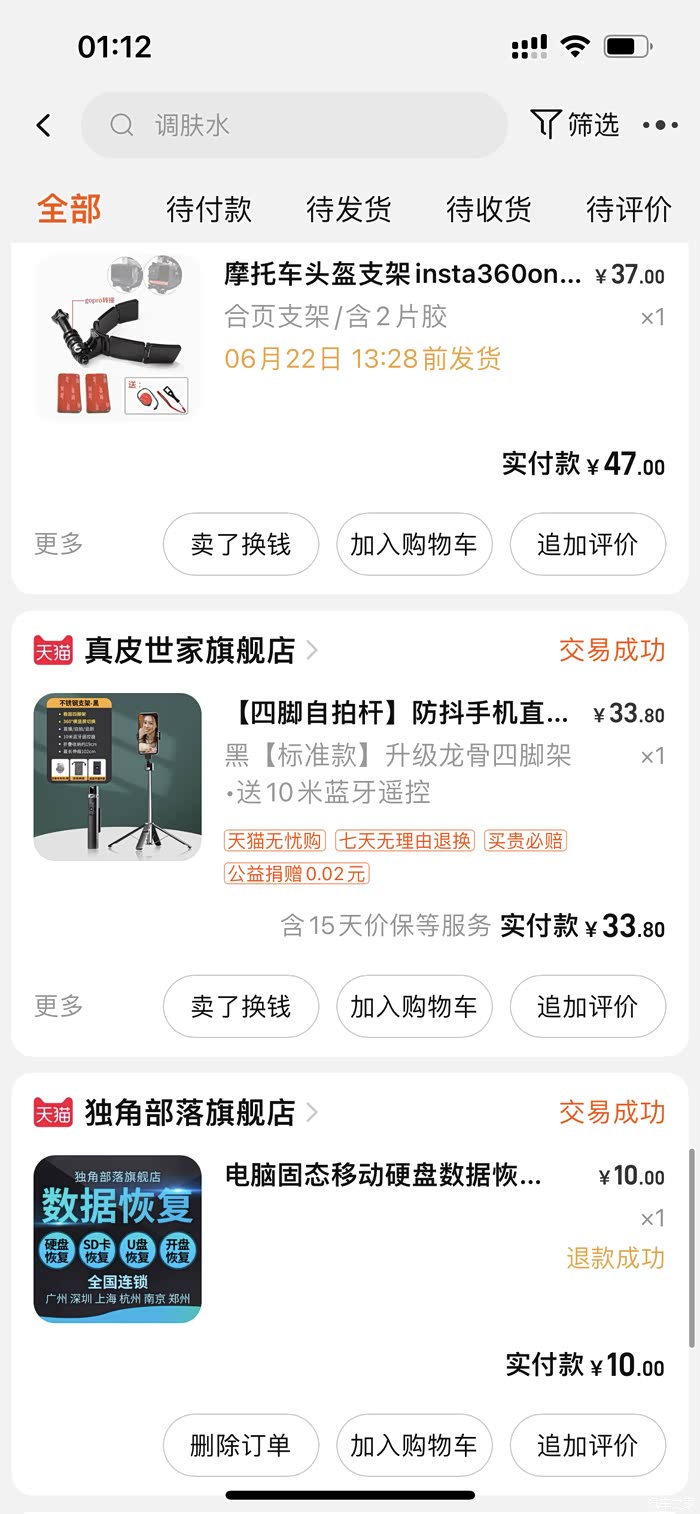The width and height of the screenshot is (700, 1514).
Task: Add the helmet mount to cart via 加入购物车
Action: (413, 544)
